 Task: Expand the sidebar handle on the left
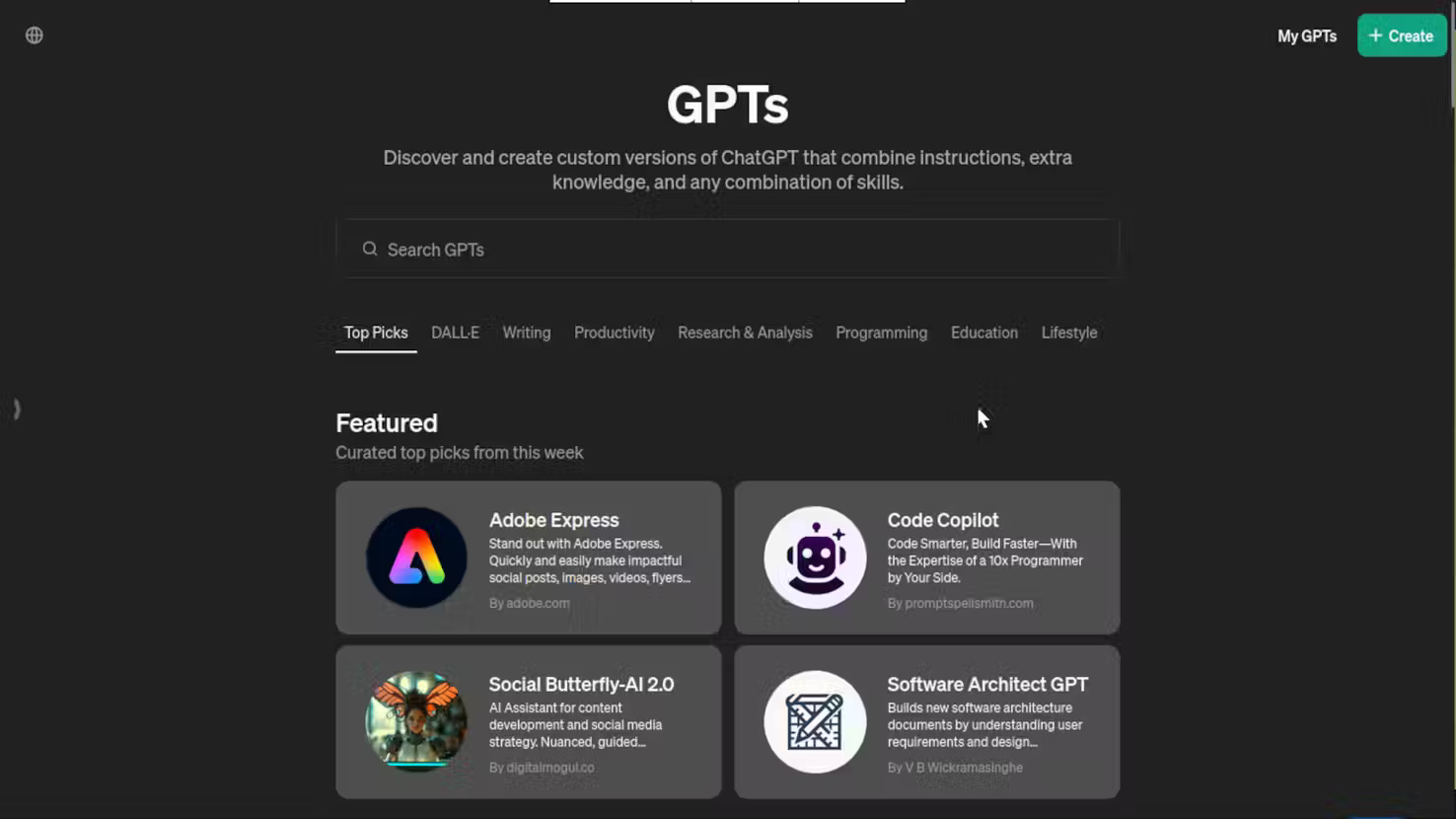pos(16,409)
